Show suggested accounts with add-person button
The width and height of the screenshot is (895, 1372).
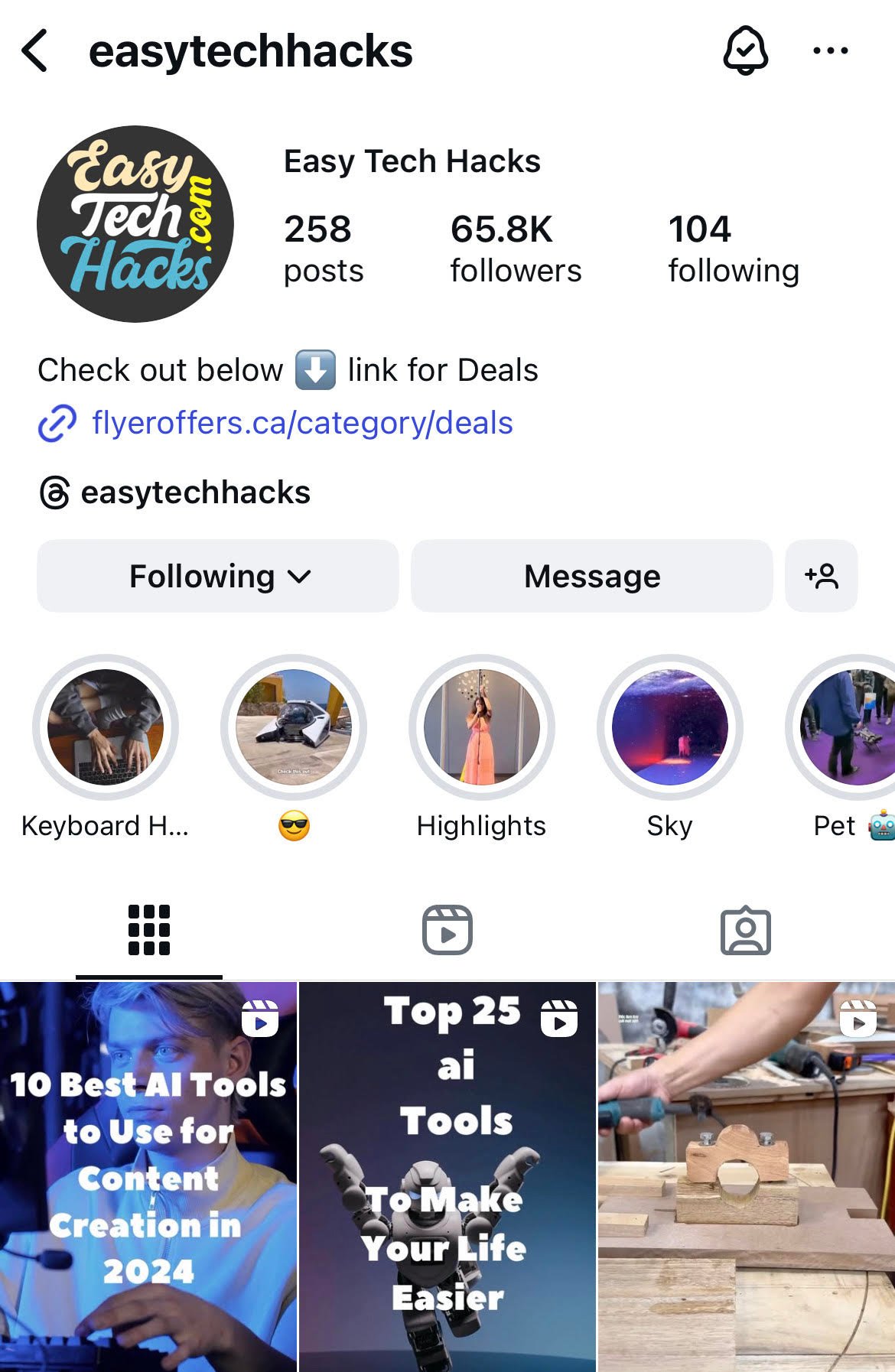point(821,577)
